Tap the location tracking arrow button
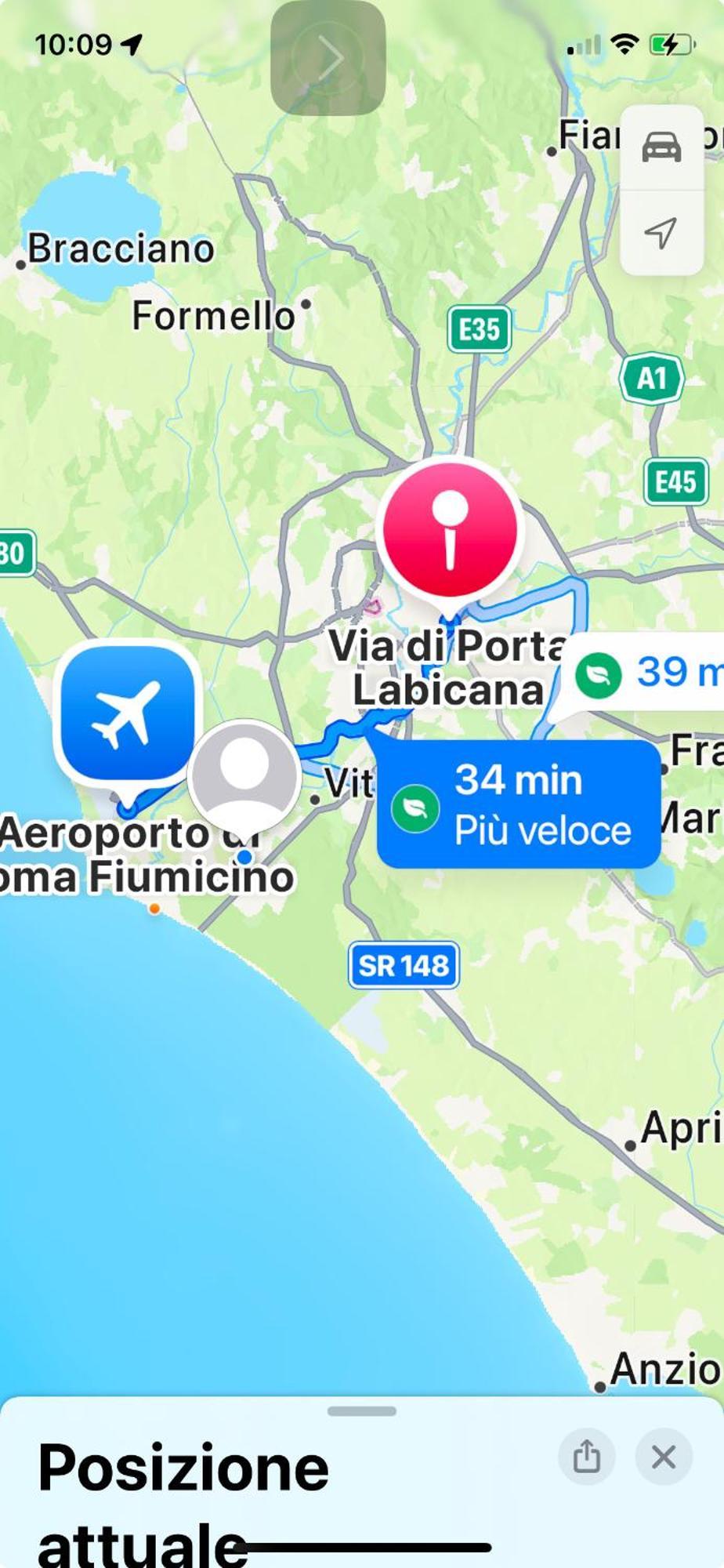The height and width of the screenshot is (1568, 724). click(x=661, y=233)
